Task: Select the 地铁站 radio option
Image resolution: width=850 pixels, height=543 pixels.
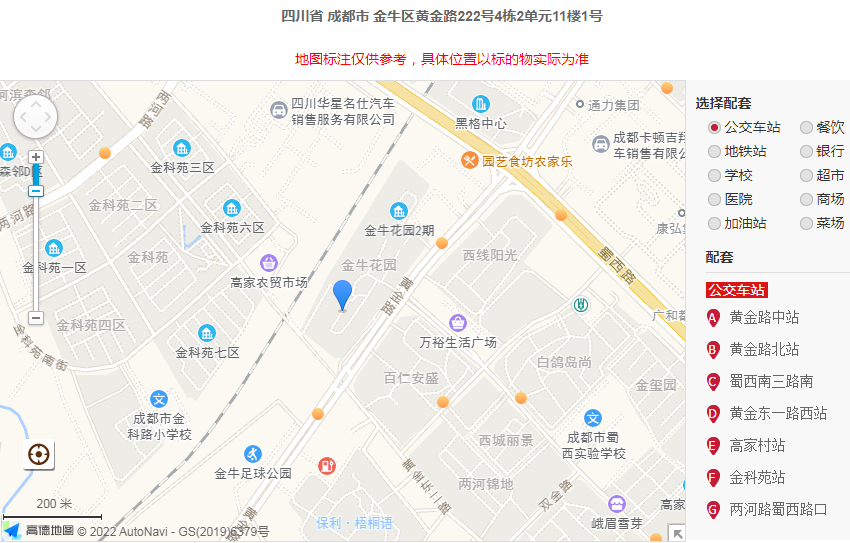Action: (714, 152)
